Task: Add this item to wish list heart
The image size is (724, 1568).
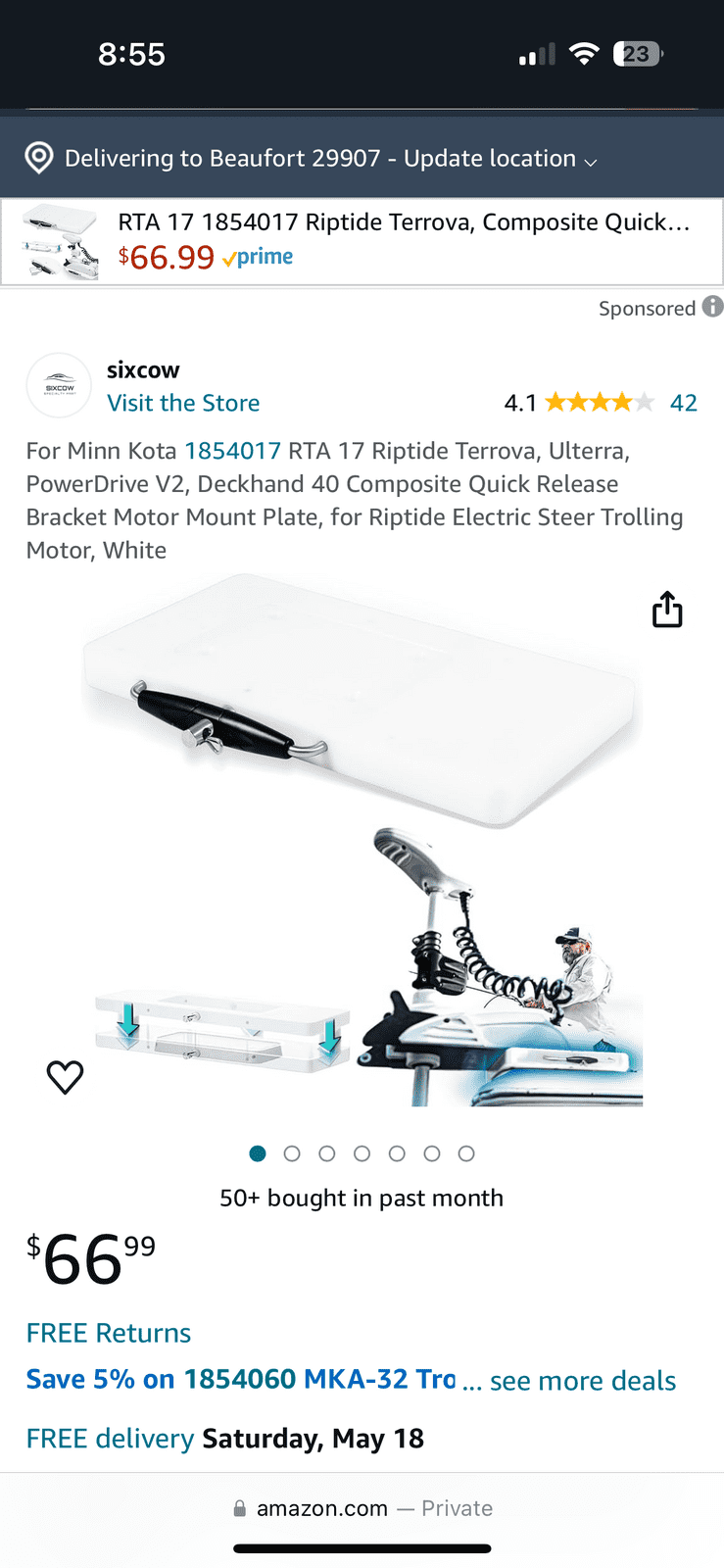Action: tap(66, 1077)
